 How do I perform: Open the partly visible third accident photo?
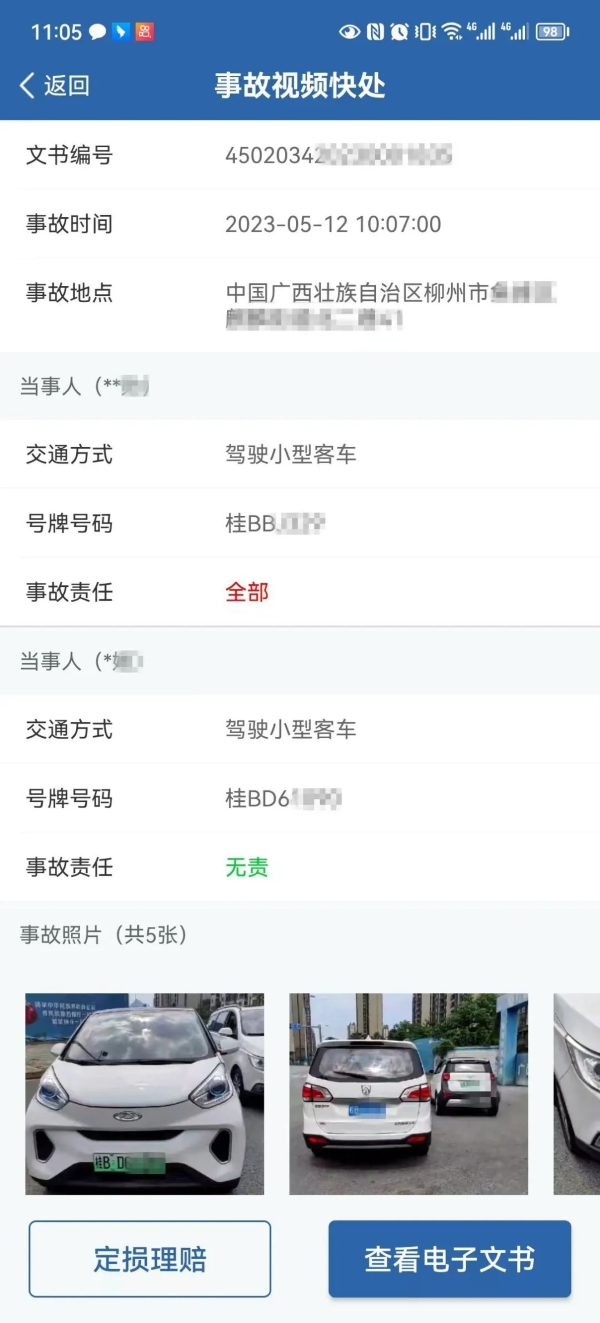point(577,1094)
